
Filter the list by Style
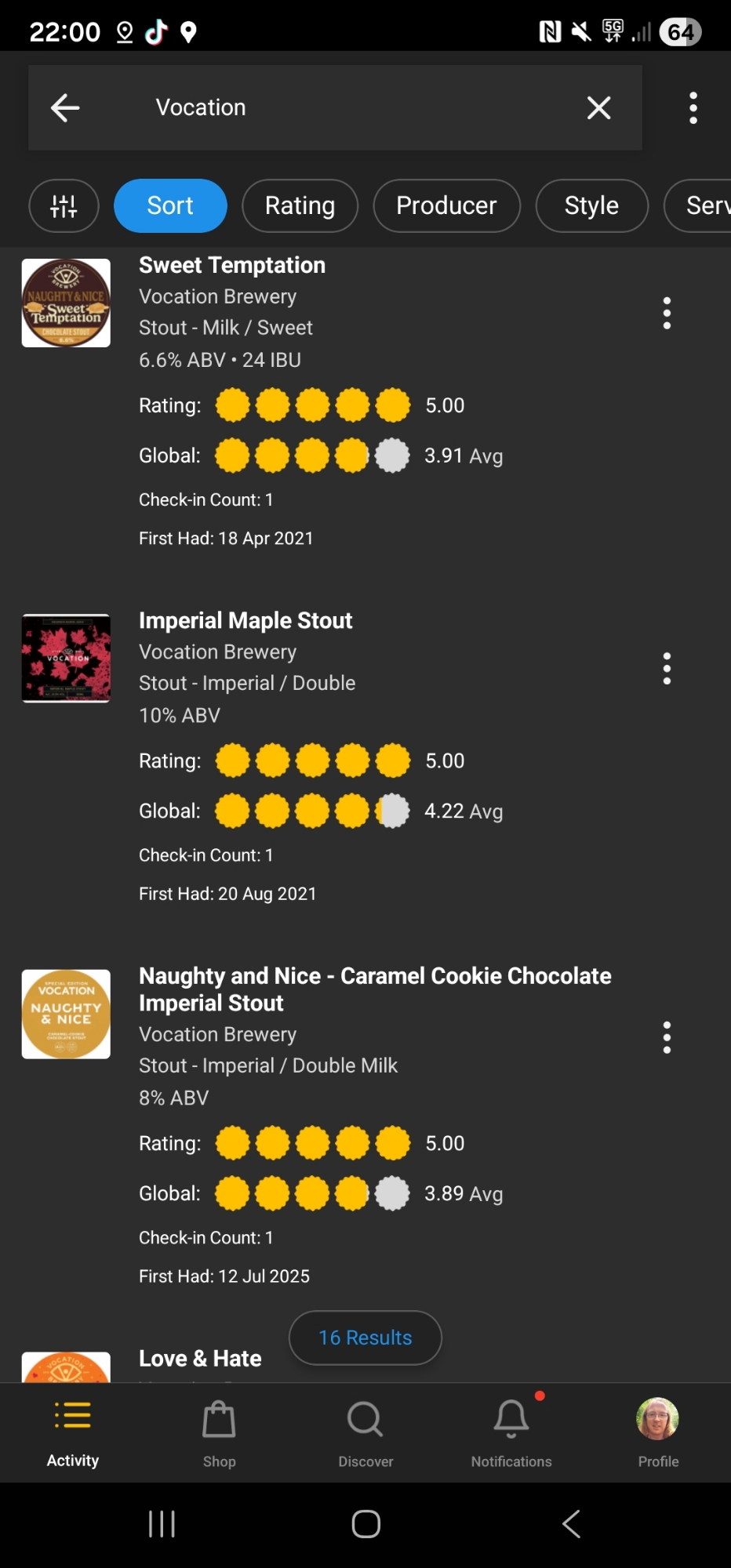(x=591, y=206)
